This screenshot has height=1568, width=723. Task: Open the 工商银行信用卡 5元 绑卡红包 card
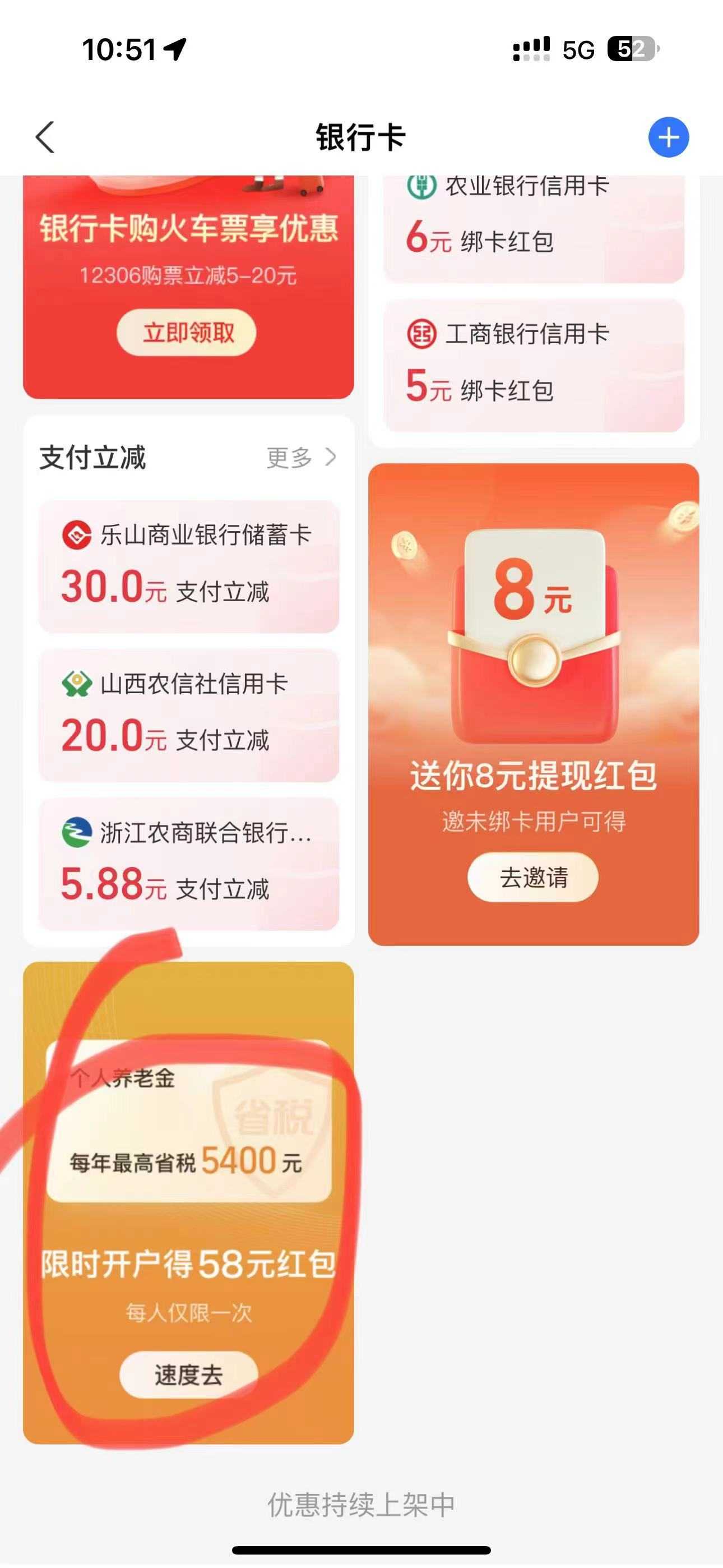coord(534,365)
